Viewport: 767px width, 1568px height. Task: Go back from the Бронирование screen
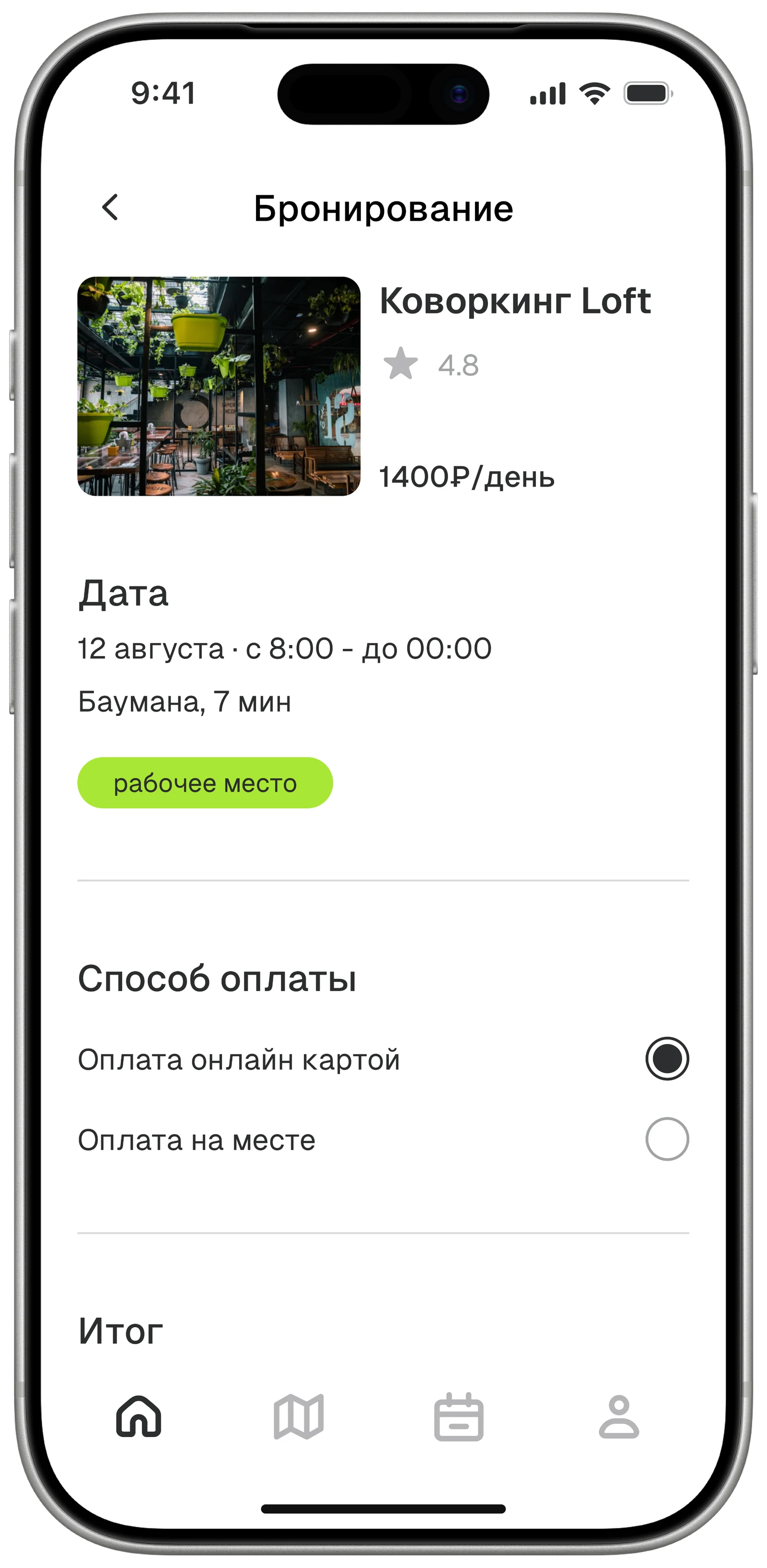(110, 208)
